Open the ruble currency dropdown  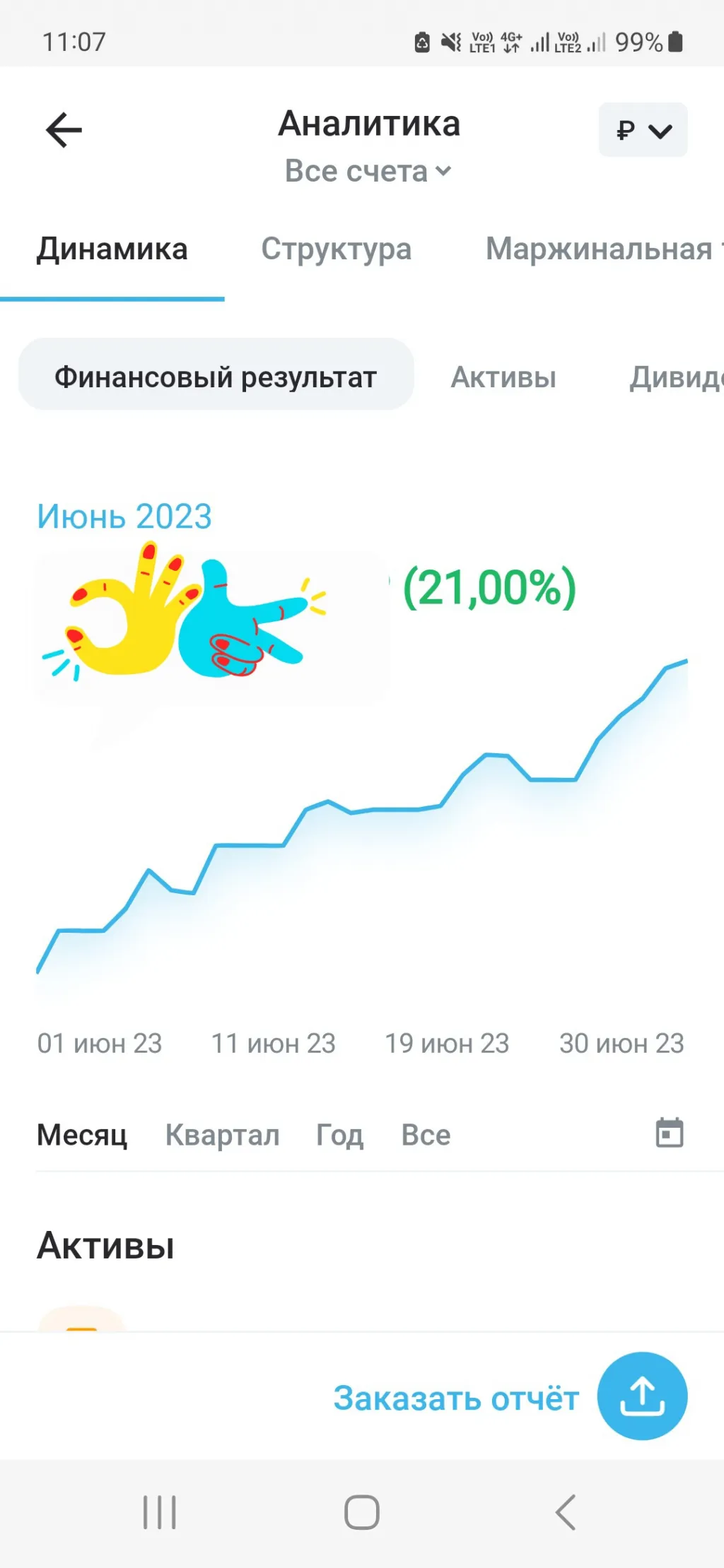point(643,130)
